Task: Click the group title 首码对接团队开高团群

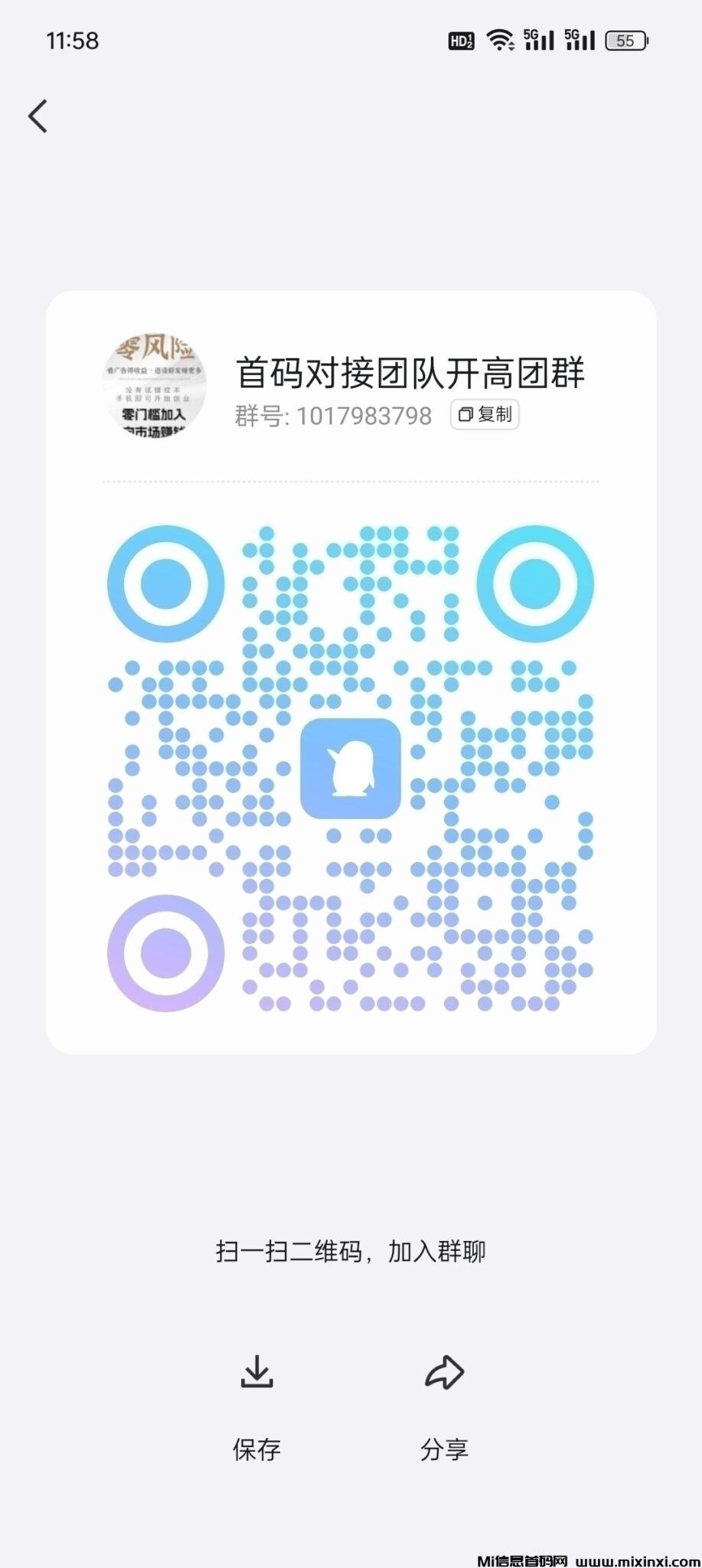Action: [x=411, y=373]
